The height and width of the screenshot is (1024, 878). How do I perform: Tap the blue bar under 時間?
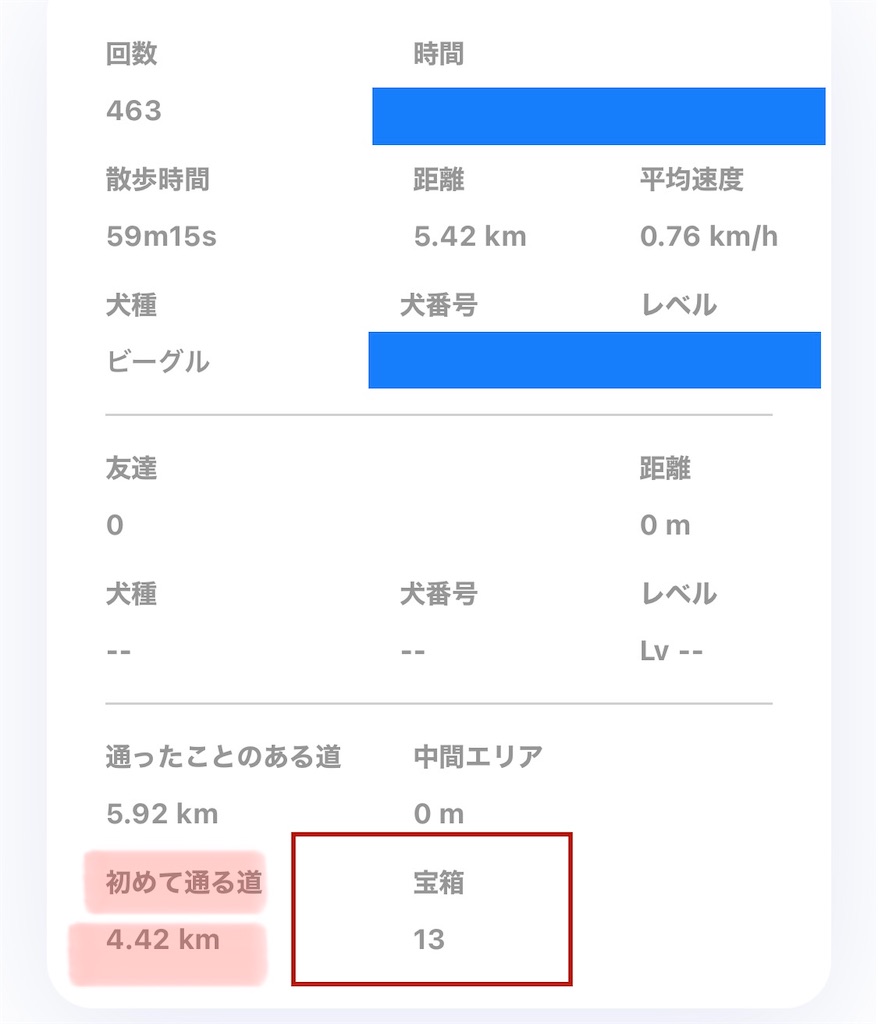point(596,115)
